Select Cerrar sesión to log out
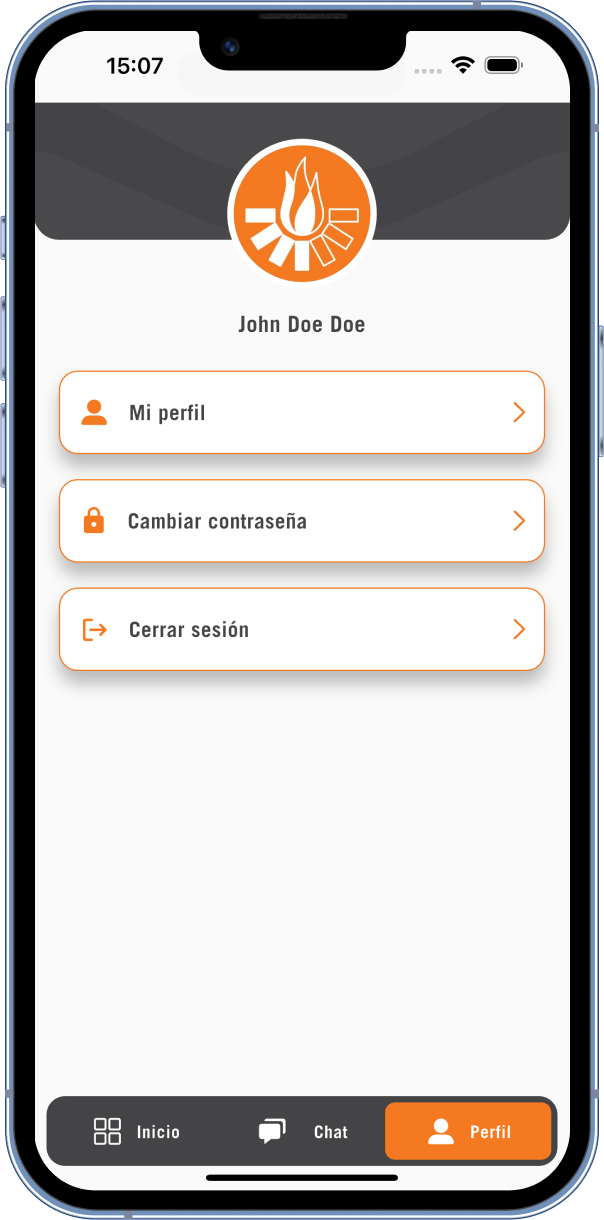This screenshot has width=604, height=1220. coord(301,630)
